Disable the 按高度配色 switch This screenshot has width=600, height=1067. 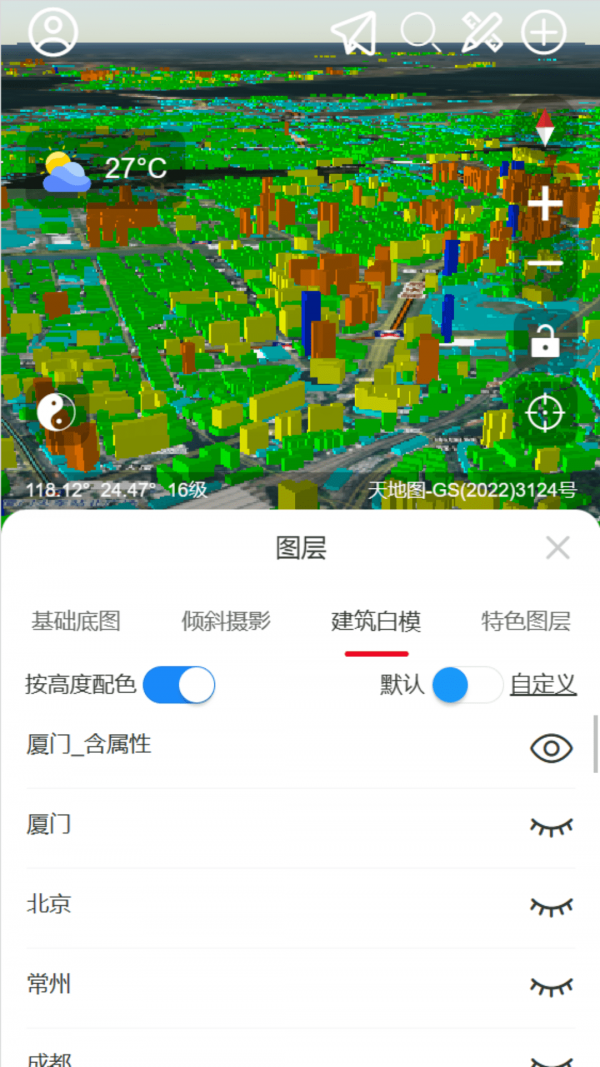[179, 685]
